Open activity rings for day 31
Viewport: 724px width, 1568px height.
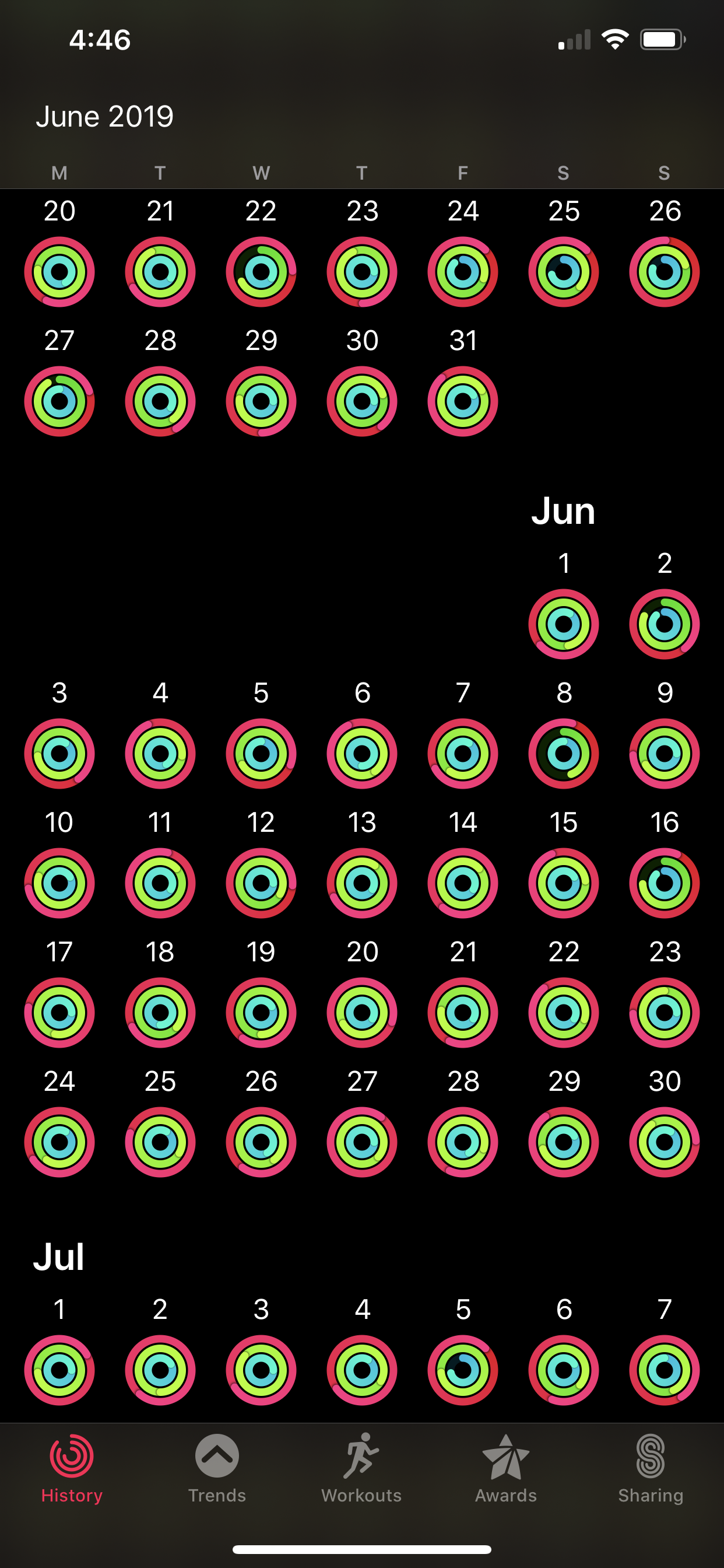(x=463, y=401)
